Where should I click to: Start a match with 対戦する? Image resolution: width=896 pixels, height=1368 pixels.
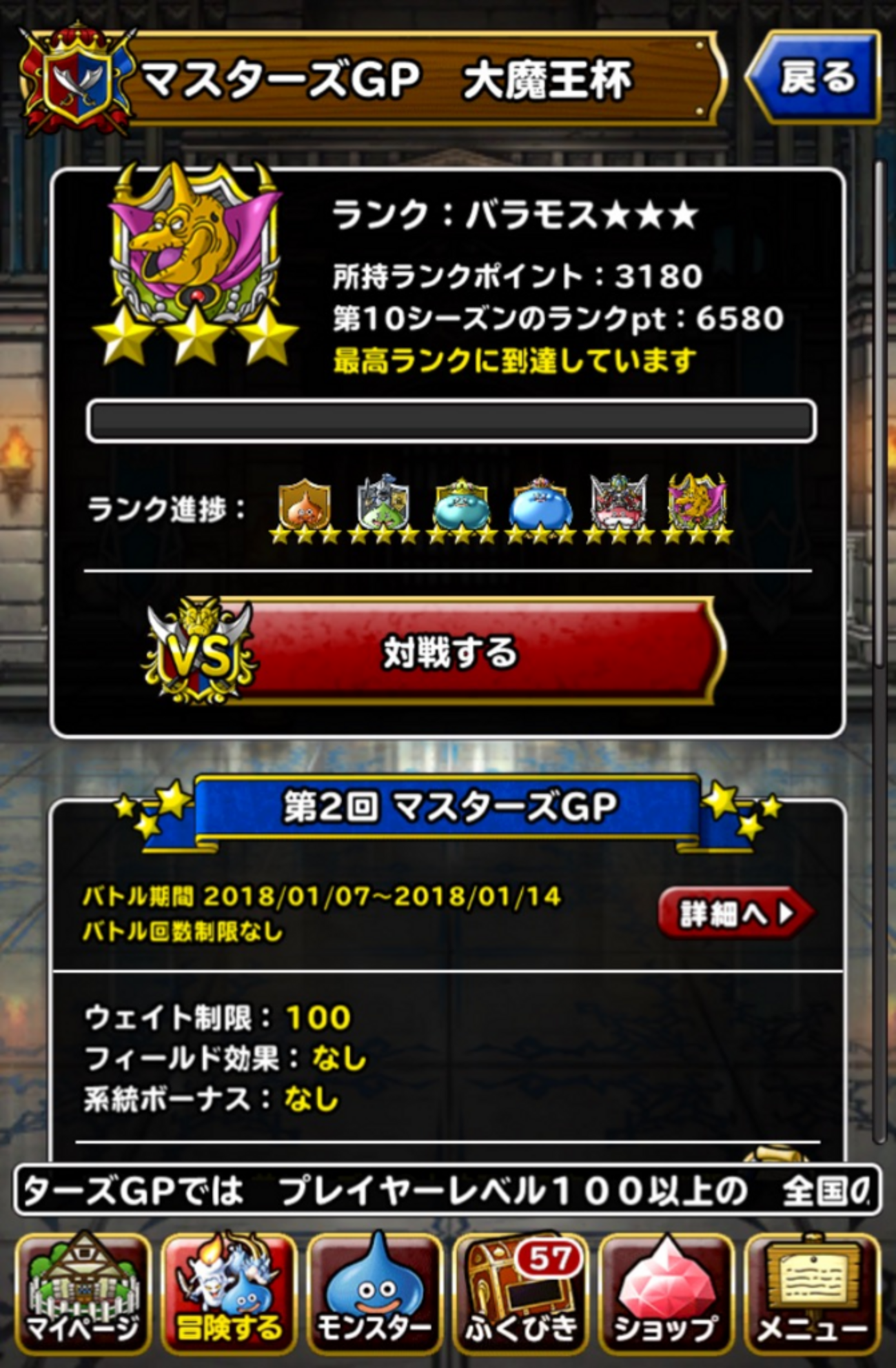click(x=448, y=652)
